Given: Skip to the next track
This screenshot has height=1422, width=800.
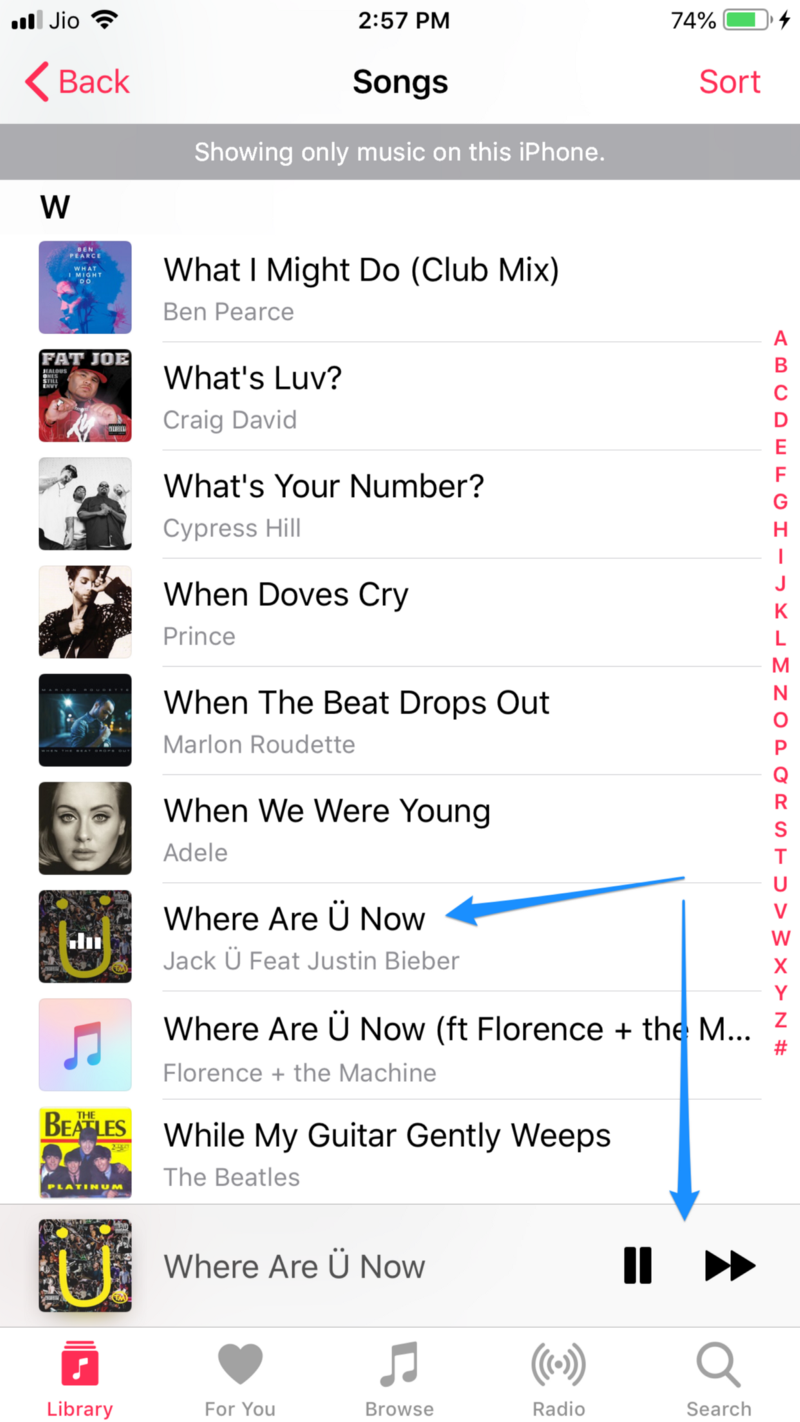Looking at the screenshot, I should pos(729,1265).
